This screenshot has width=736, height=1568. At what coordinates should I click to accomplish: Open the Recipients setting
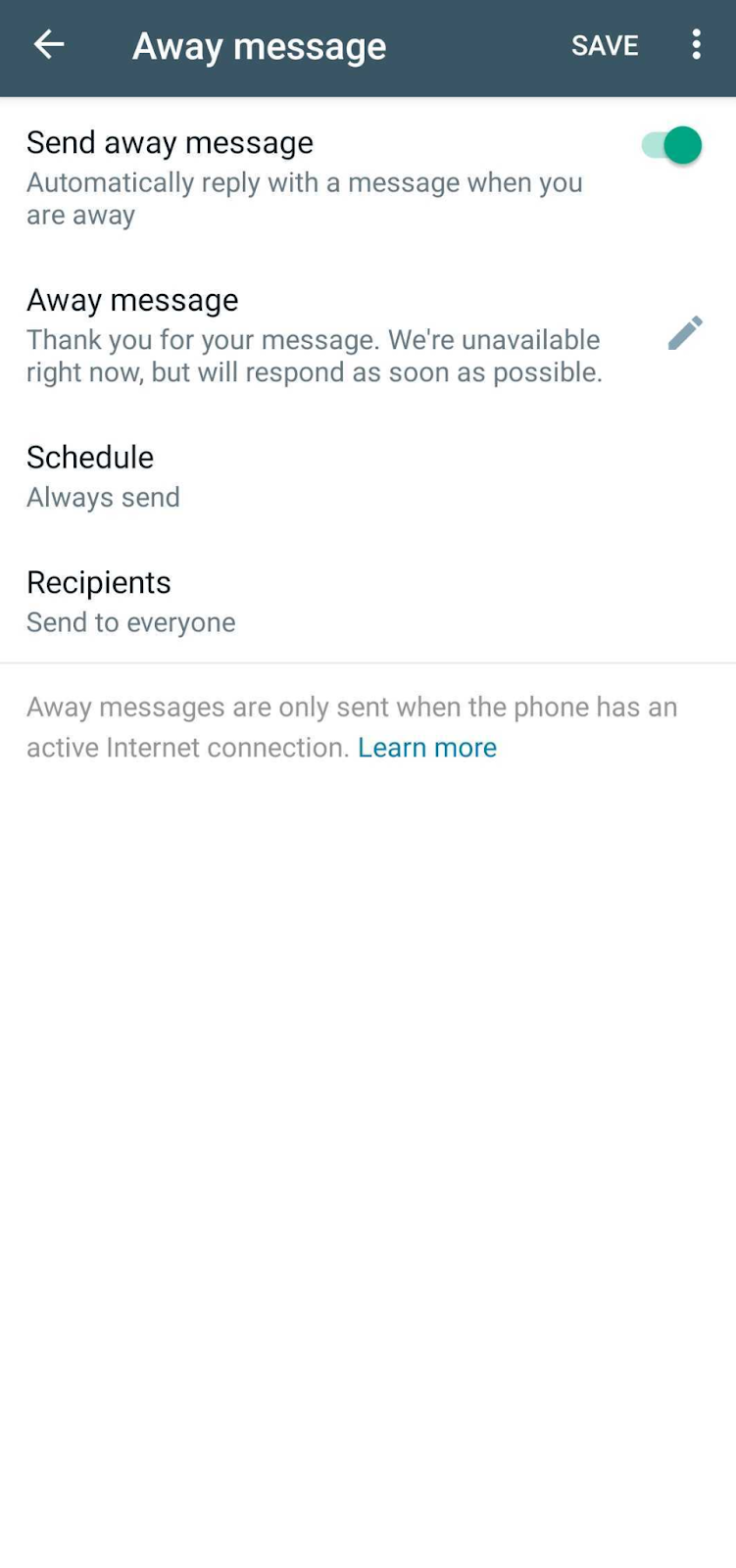pos(368,601)
